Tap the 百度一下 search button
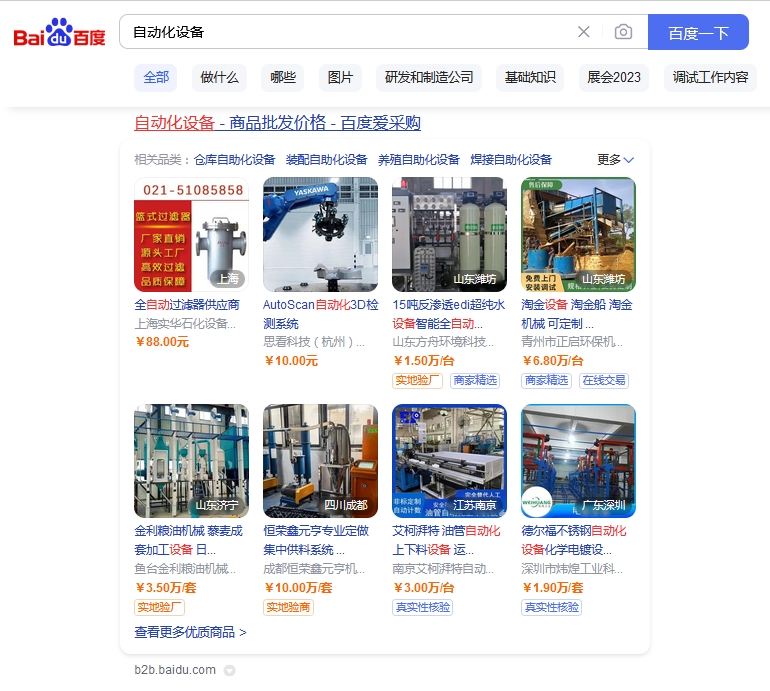770x691 pixels. [698, 32]
